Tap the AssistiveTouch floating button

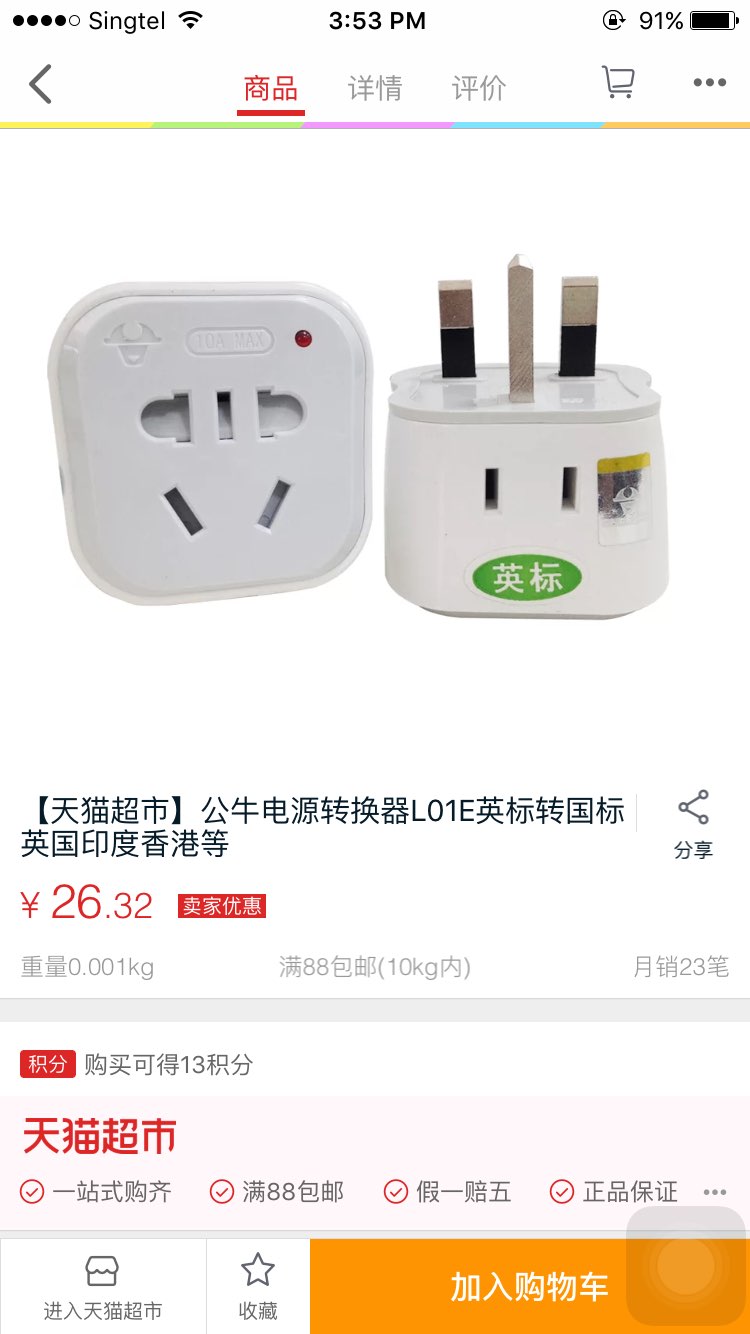[x=686, y=1266]
